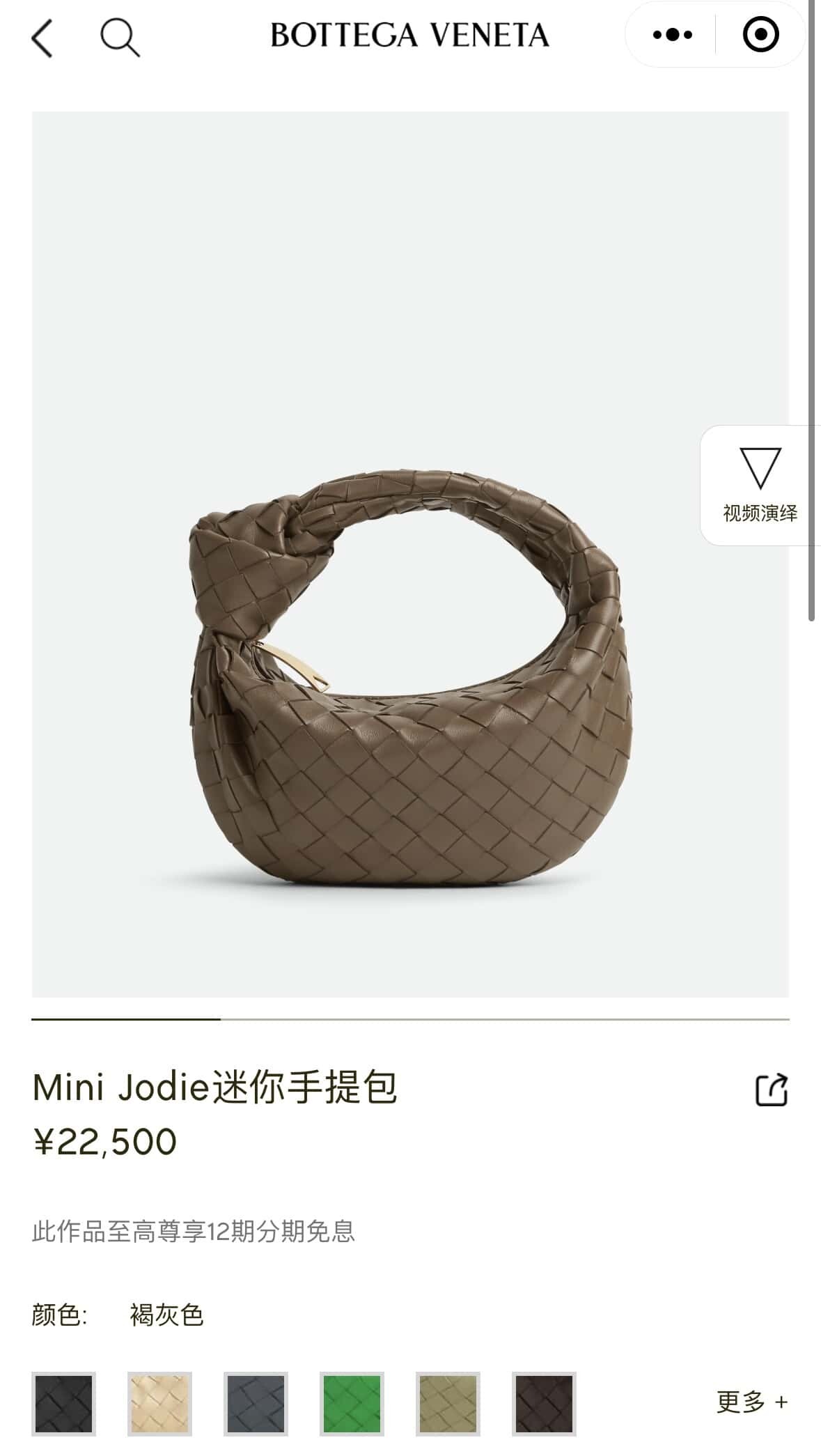The image size is (821, 1456).
Task: Choose the slate gray color swatch
Action: (256, 1404)
